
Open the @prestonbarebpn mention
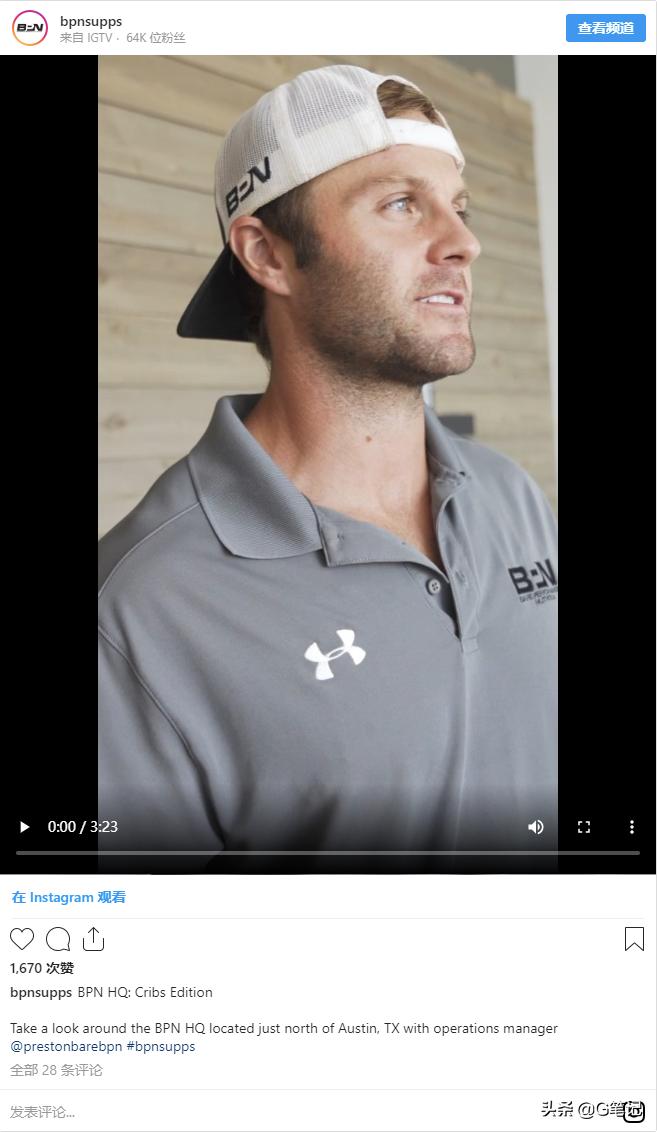tap(66, 1046)
